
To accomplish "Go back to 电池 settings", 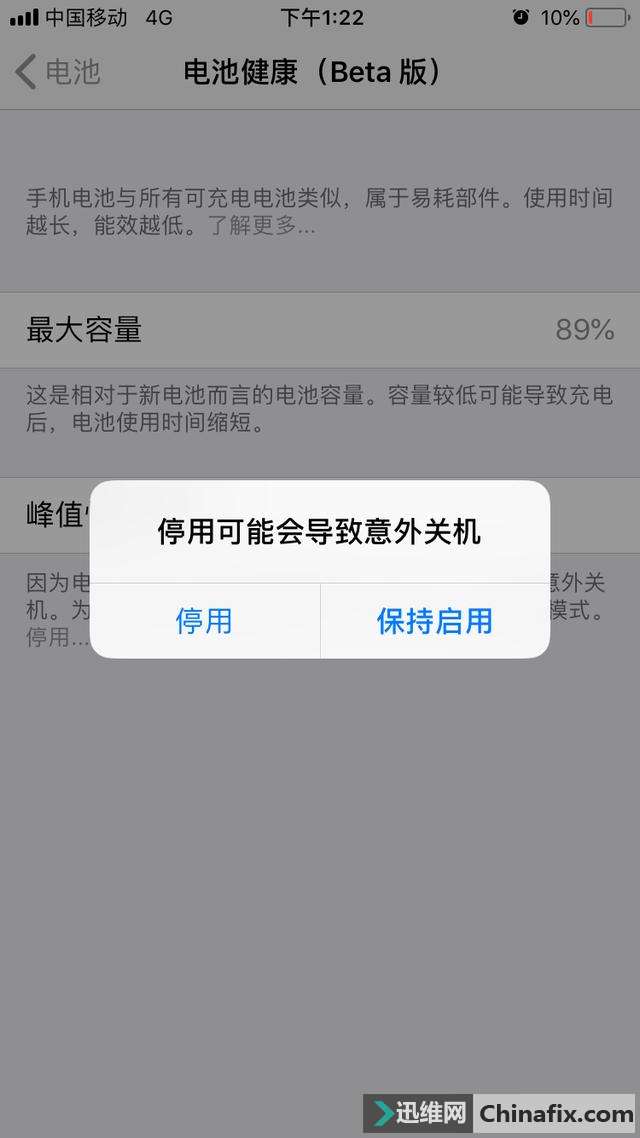I will pos(58,72).
